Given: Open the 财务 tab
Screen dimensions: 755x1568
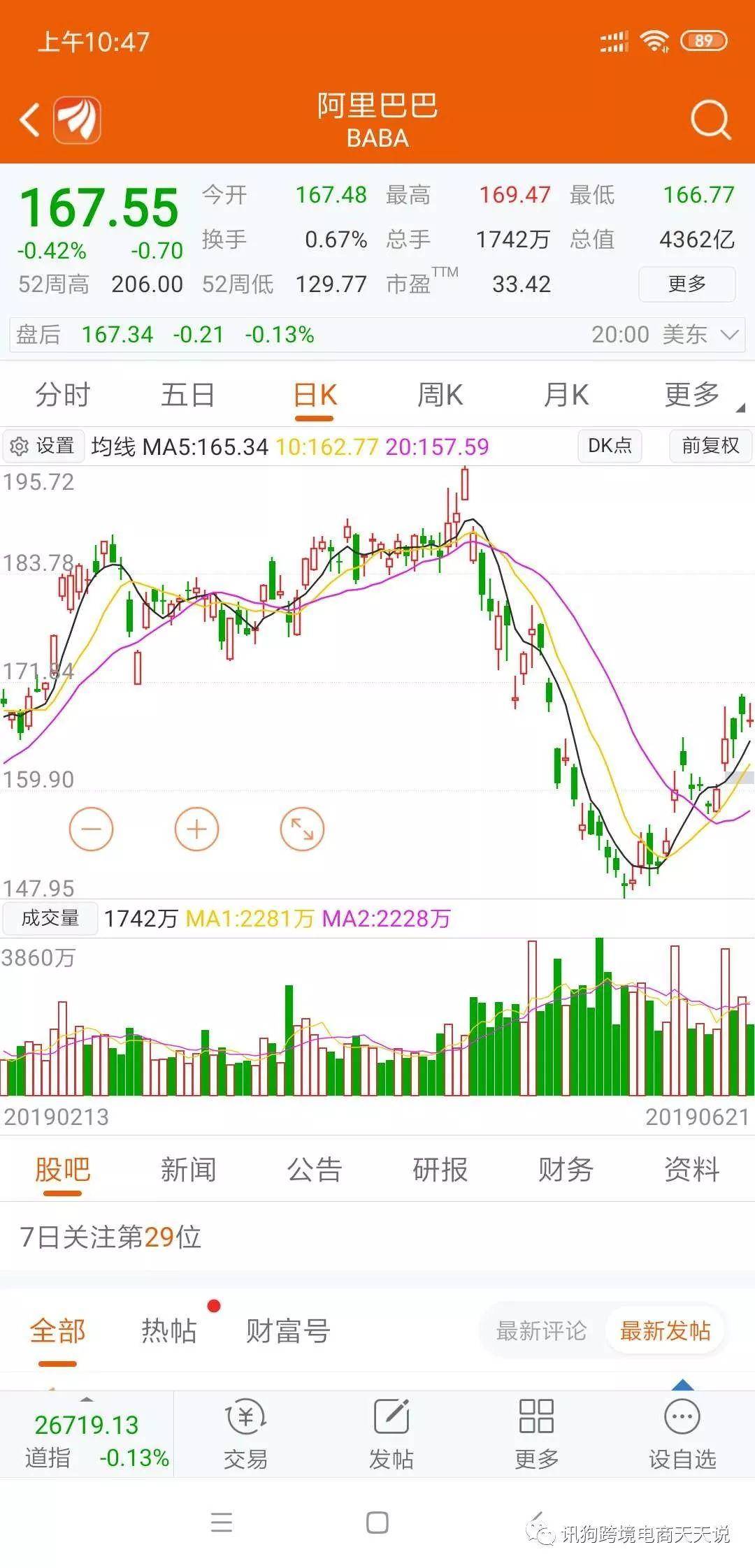Looking at the screenshot, I should point(566,1169).
